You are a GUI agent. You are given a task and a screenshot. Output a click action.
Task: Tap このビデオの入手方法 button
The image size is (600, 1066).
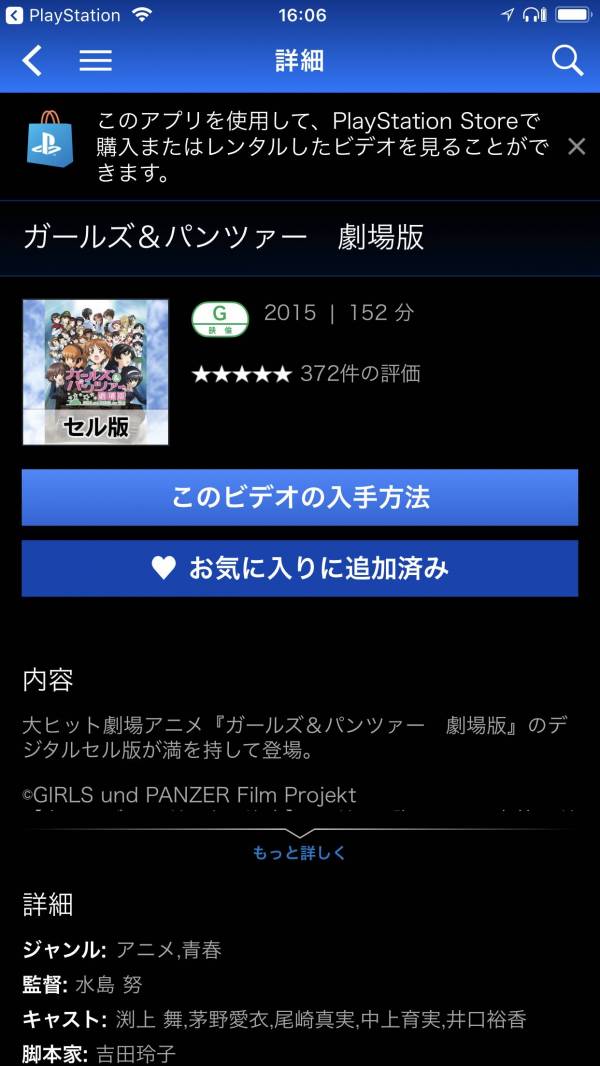[x=300, y=497]
